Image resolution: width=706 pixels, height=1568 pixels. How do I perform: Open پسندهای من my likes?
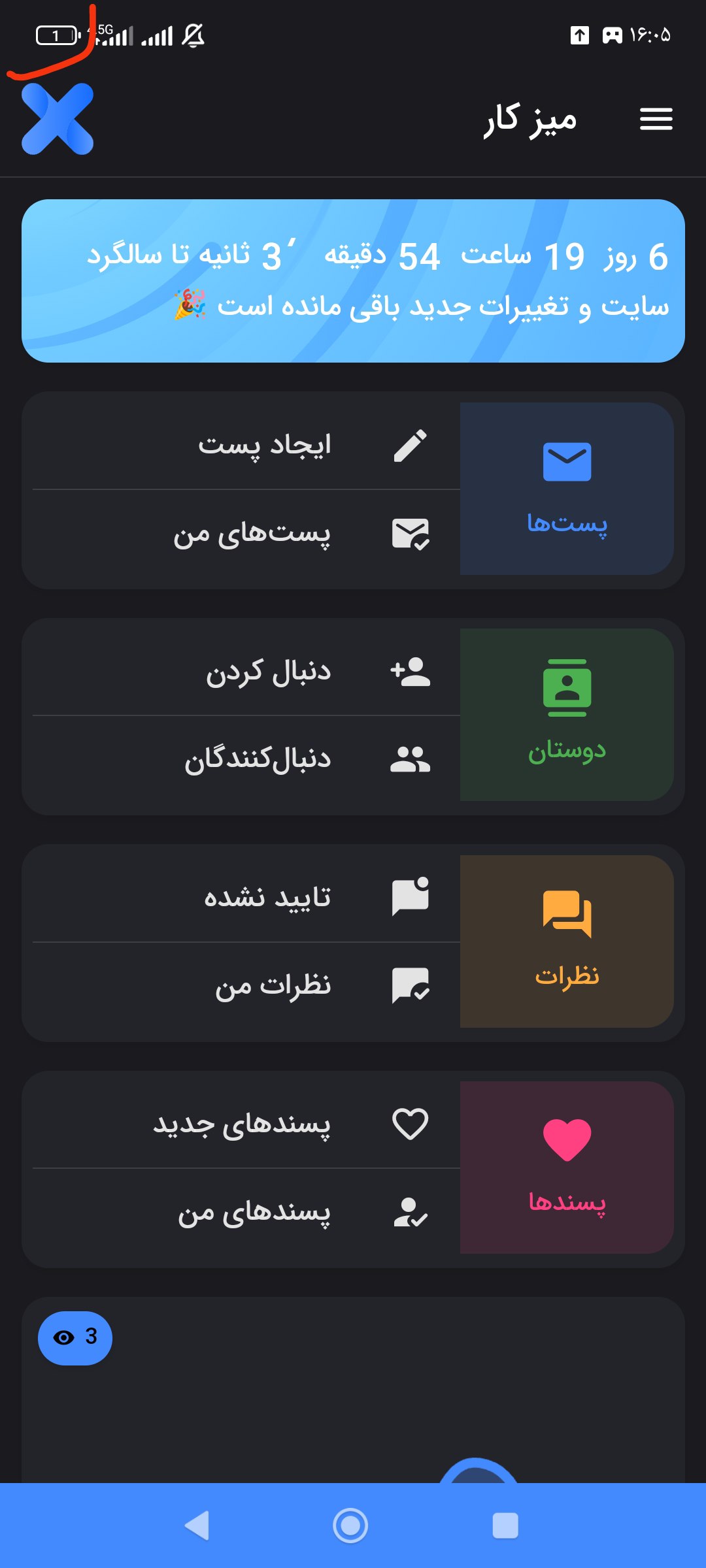pyautogui.click(x=254, y=1212)
